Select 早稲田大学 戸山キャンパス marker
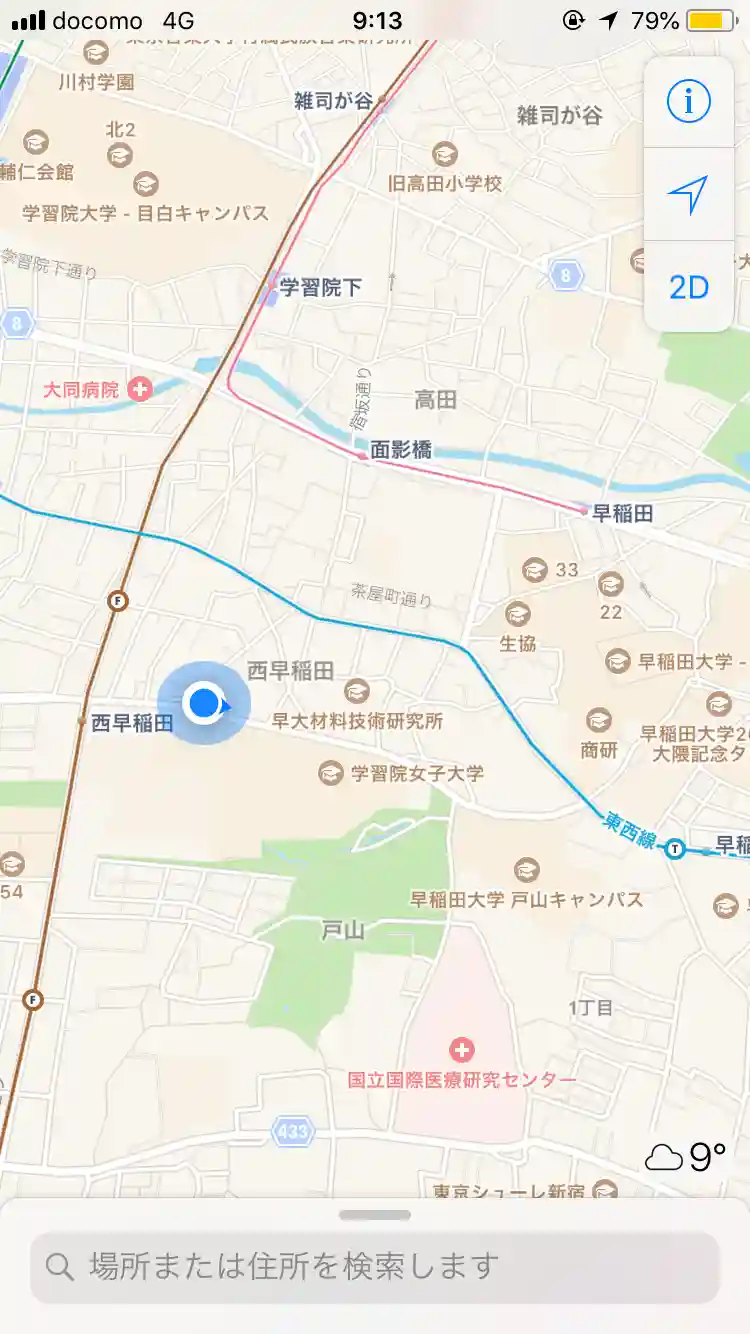Screen dimensions: 750x1334 tap(526, 870)
